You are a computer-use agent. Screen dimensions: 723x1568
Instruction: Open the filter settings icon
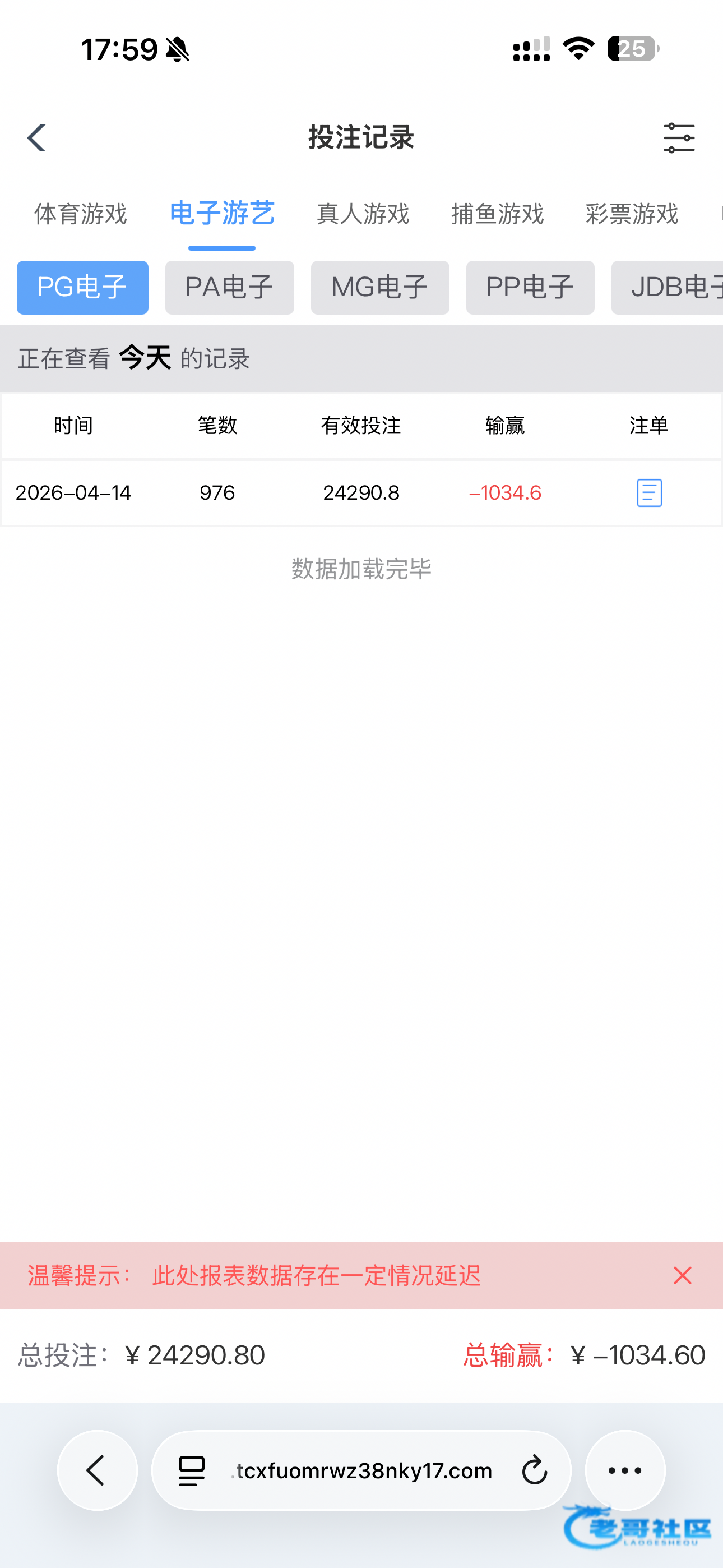(x=679, y=137)
